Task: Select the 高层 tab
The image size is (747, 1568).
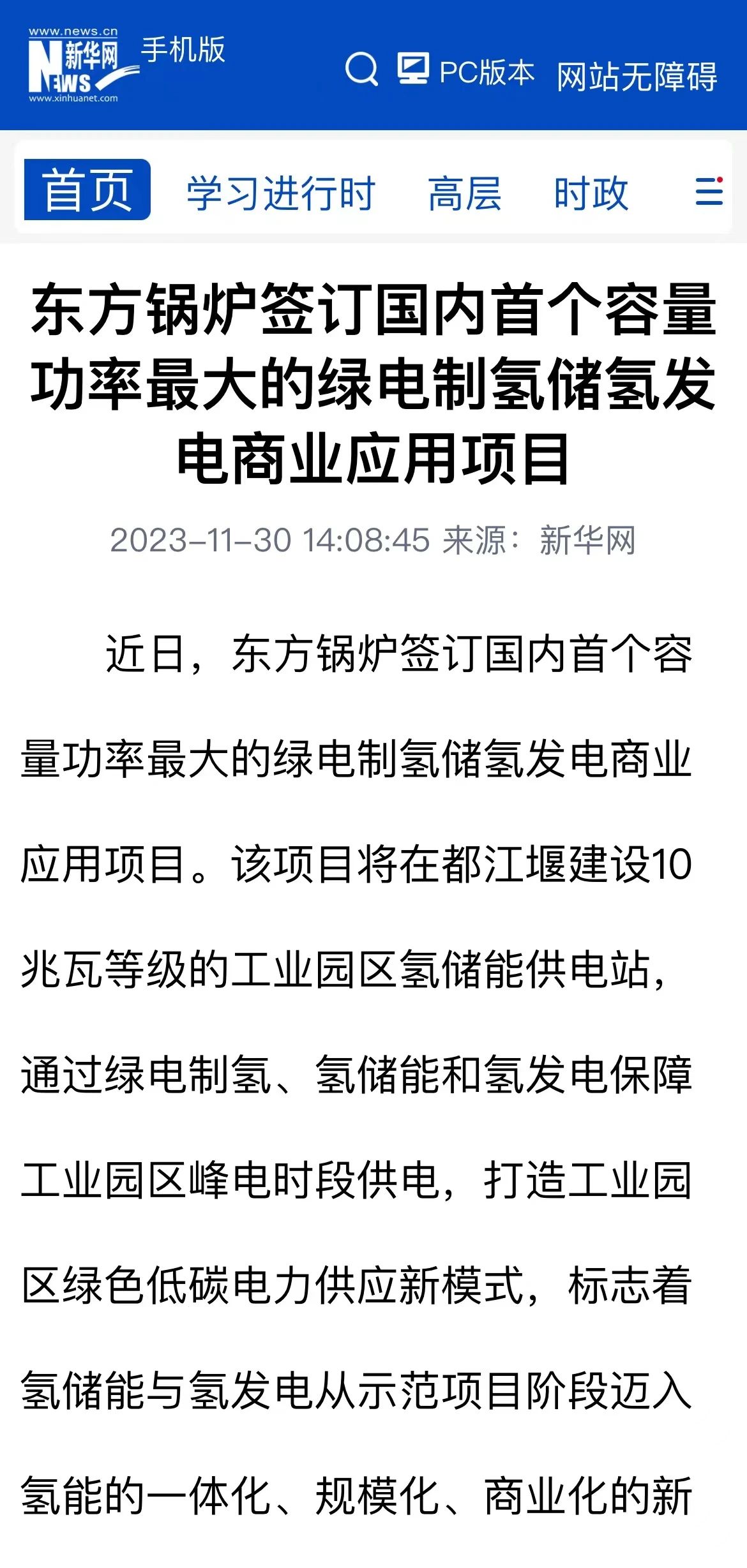Action: coord(465,193)
